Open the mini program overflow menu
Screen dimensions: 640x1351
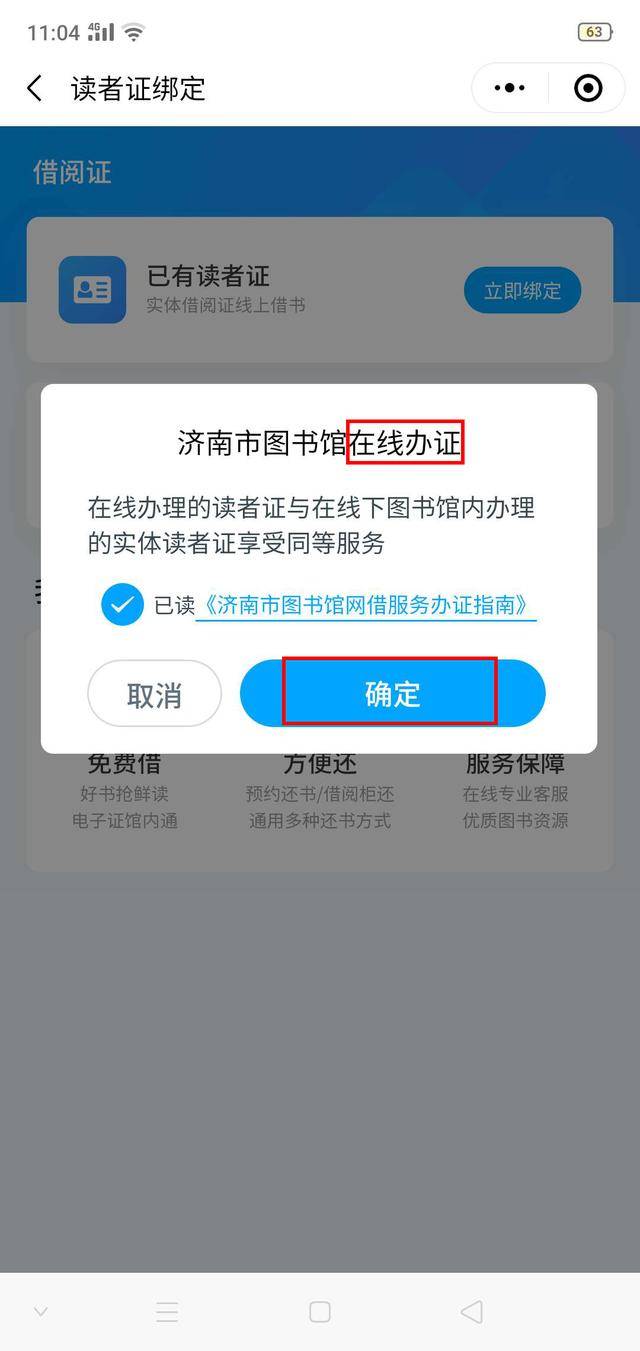click(x=509, y=88)
